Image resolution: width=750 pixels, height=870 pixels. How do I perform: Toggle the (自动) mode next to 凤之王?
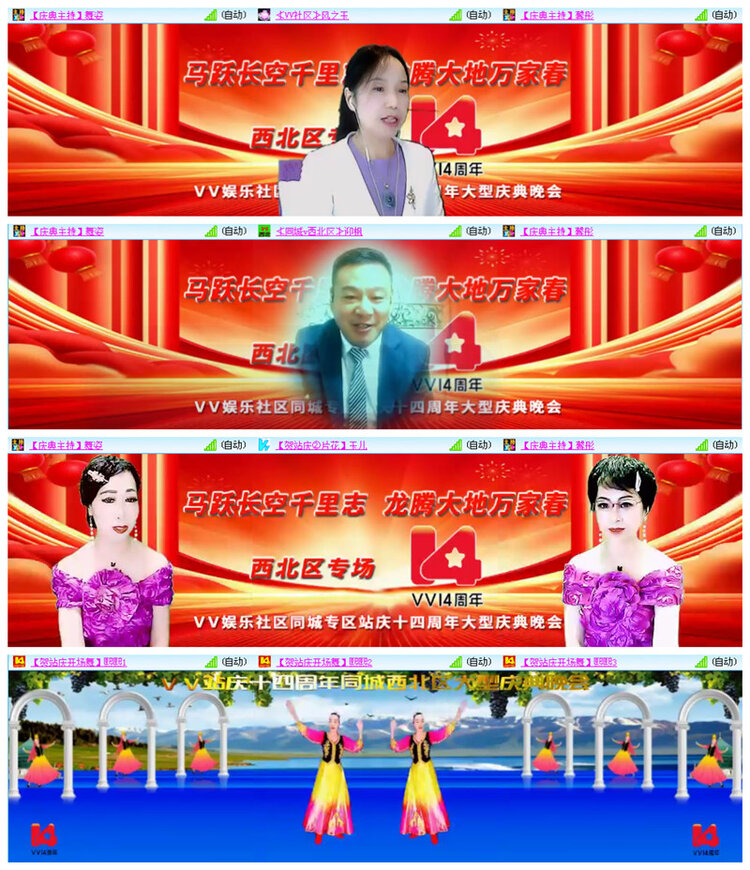478,12
